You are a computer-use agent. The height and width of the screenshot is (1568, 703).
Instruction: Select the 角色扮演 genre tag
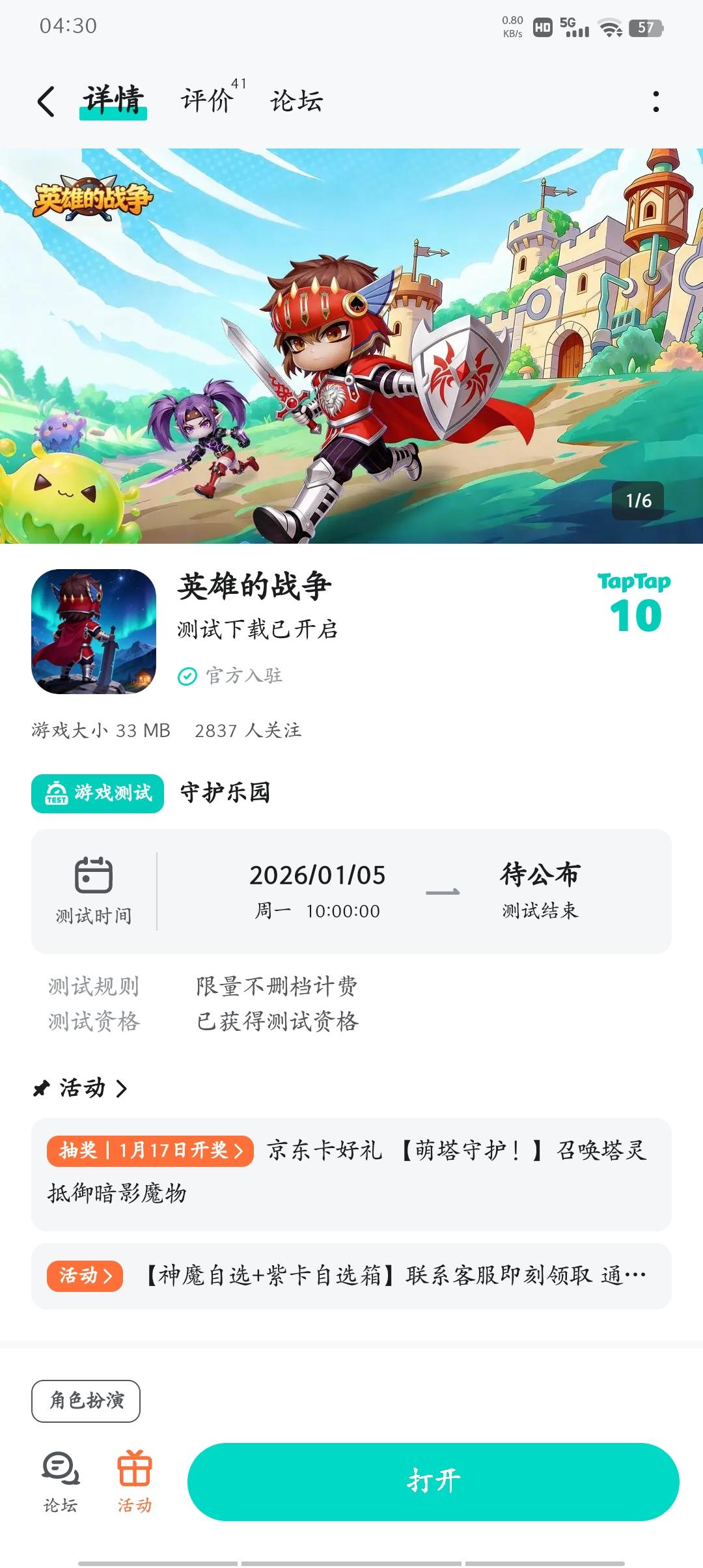coord(86,1401)
